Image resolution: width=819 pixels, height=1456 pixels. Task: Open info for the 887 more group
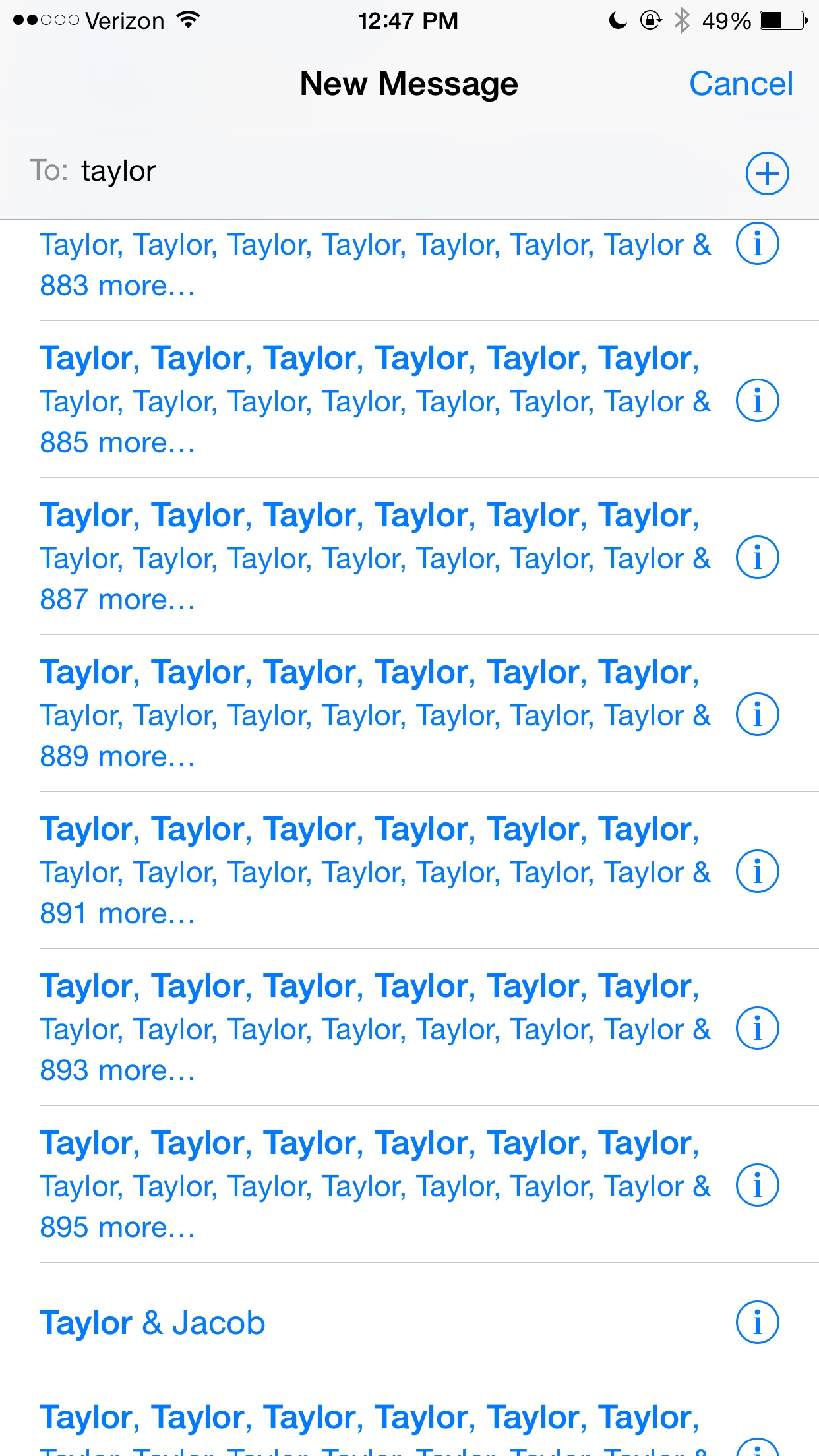[x=757, y=557]
